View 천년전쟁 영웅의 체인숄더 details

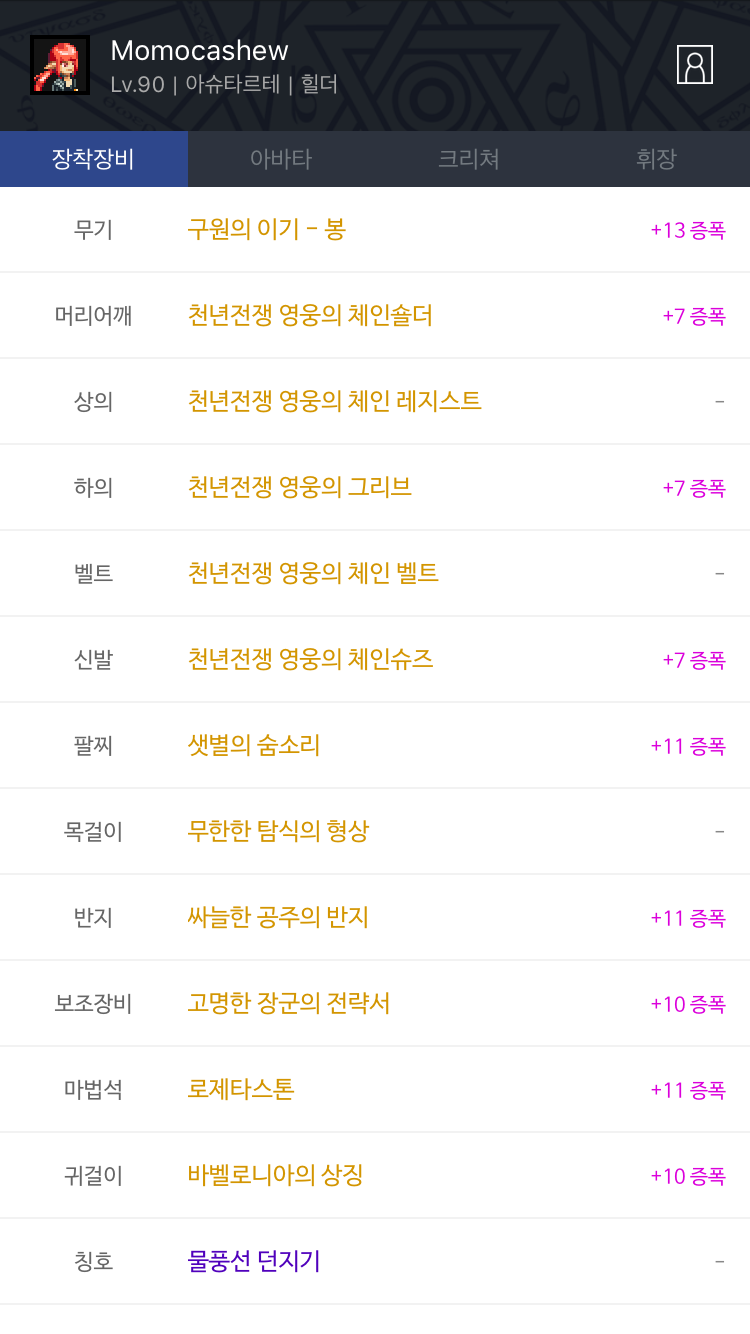click(310, 315)
